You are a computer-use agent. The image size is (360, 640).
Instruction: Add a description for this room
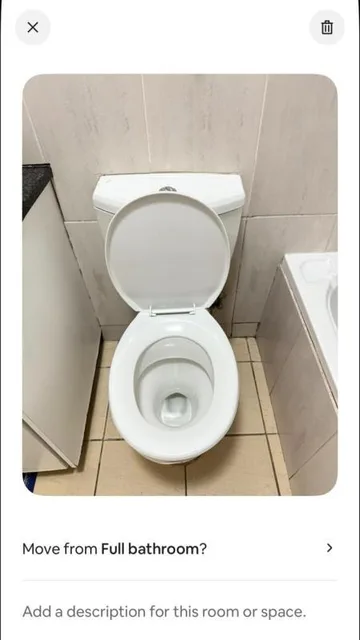(x=164, y=611)
